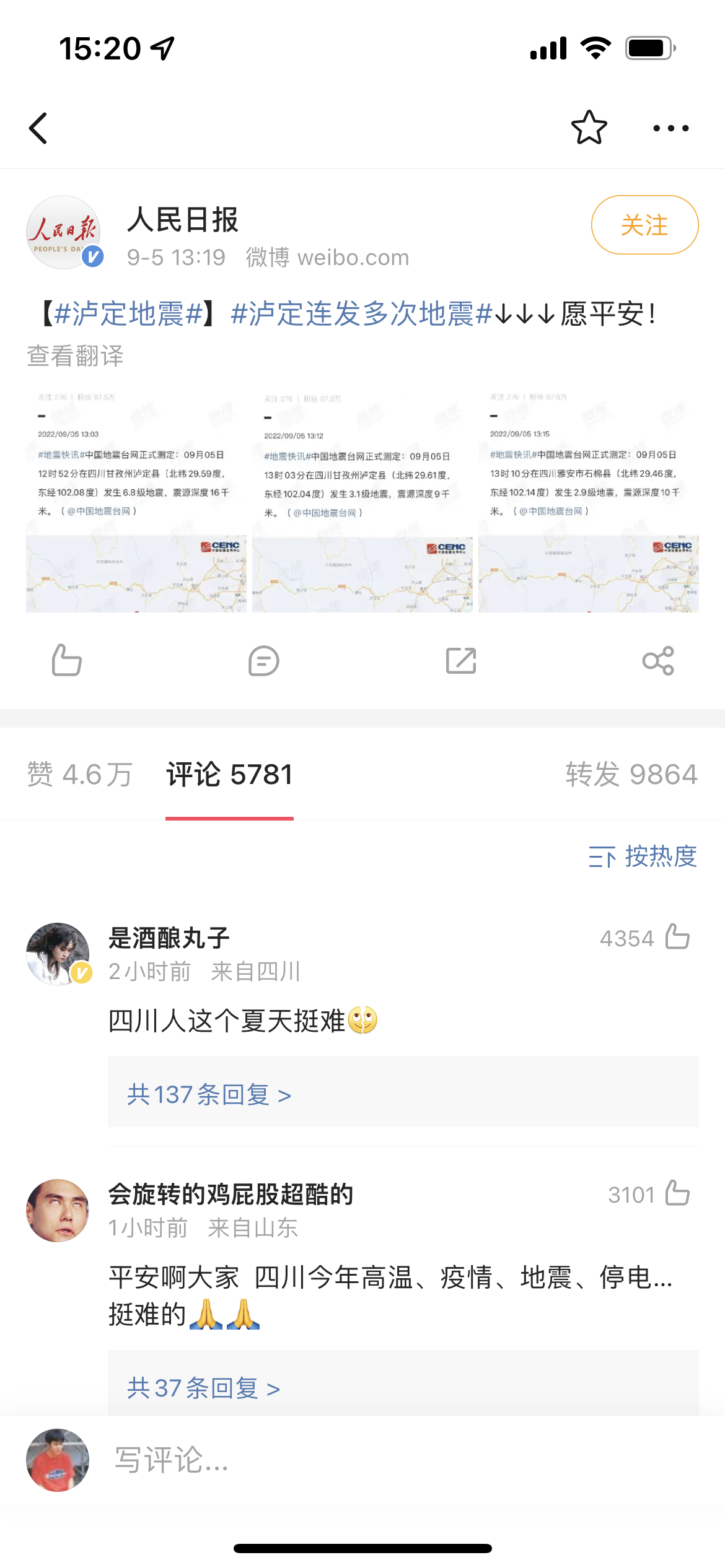Go back to the previous page

38,128
